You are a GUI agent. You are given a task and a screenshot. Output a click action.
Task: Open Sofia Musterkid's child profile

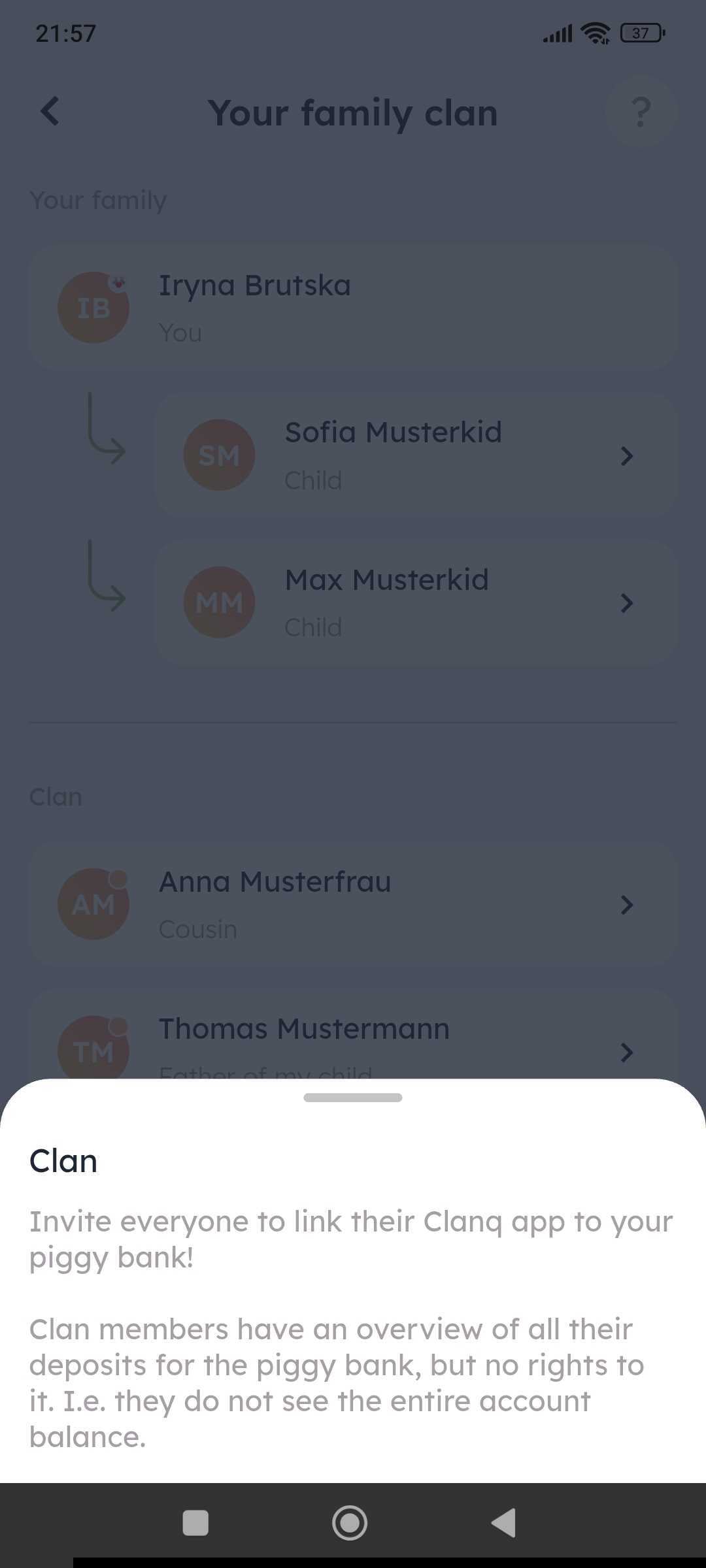coord(416,455)
